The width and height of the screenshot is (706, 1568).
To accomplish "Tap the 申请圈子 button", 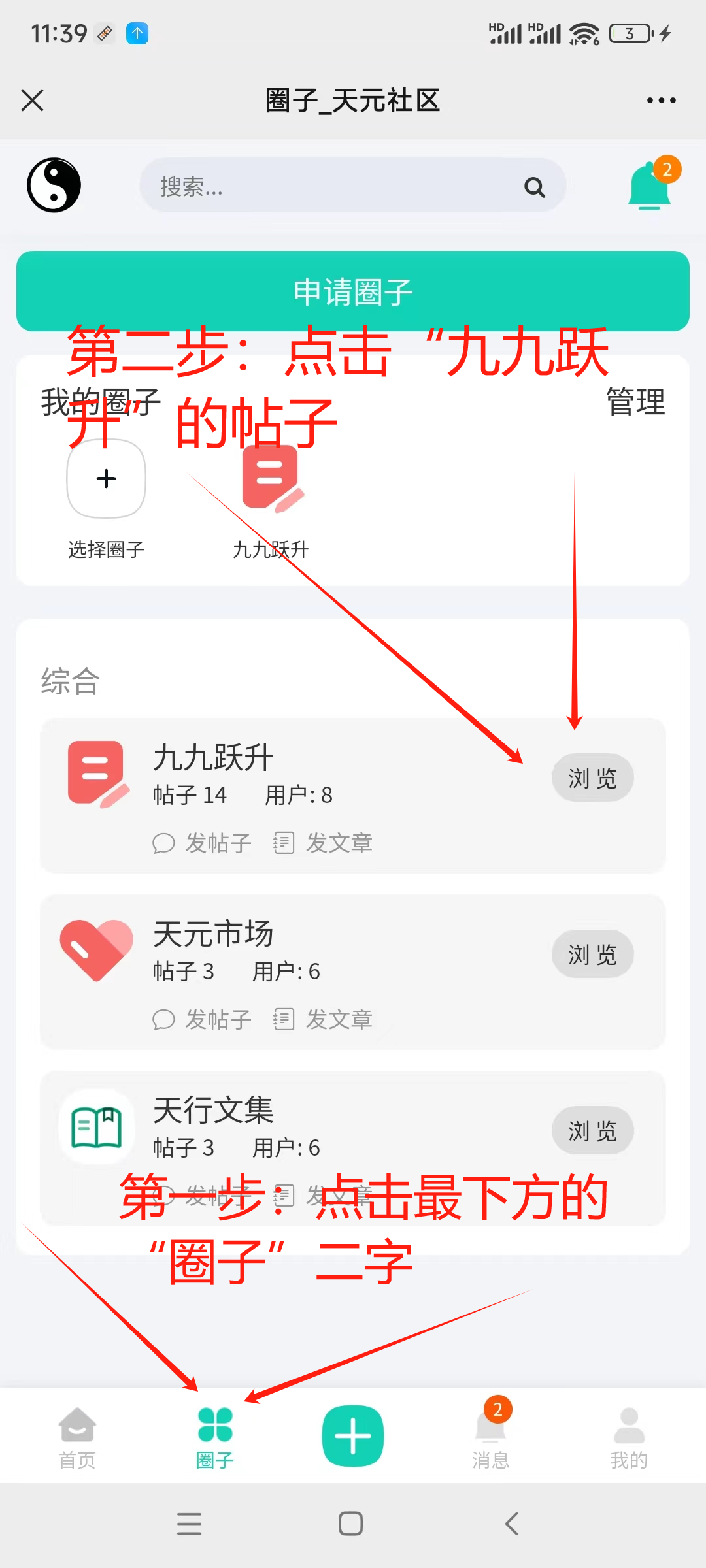I will (353, 291).
